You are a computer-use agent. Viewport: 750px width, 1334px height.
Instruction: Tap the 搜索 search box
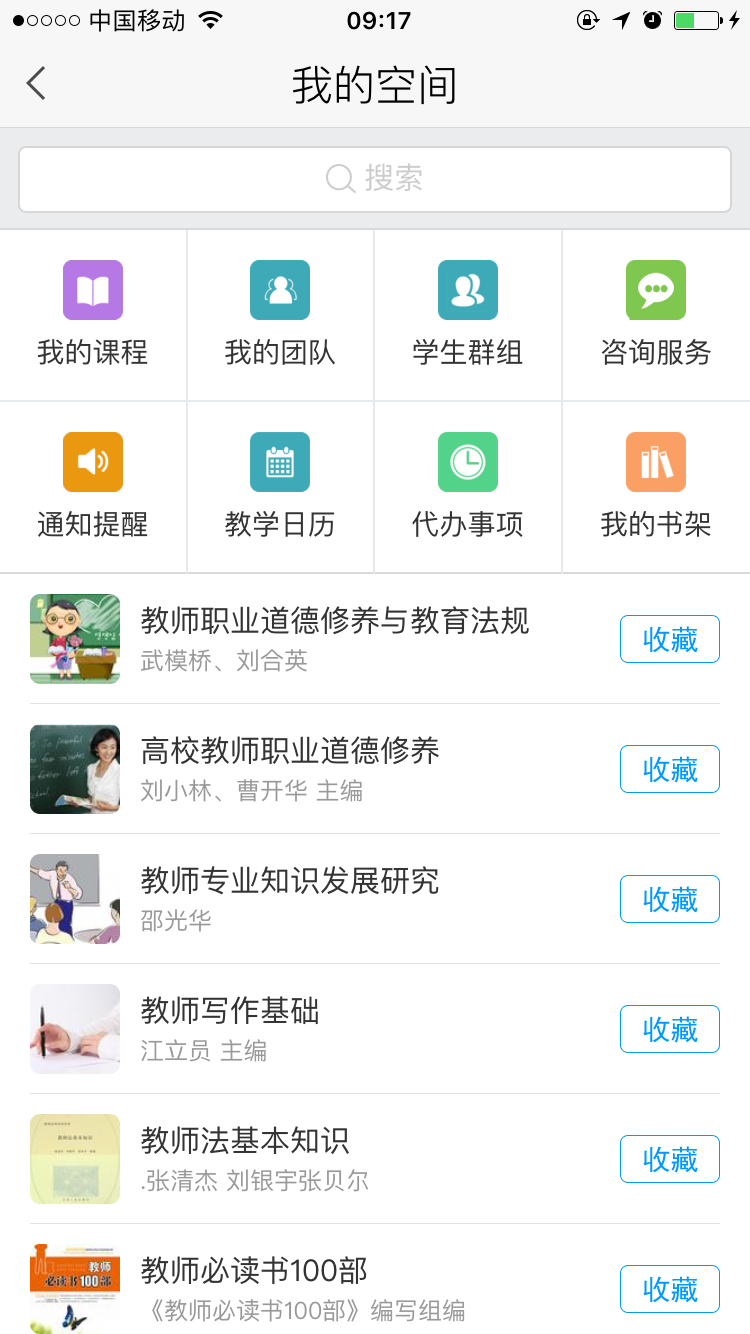pyautogui.click(x=375, y=180)
